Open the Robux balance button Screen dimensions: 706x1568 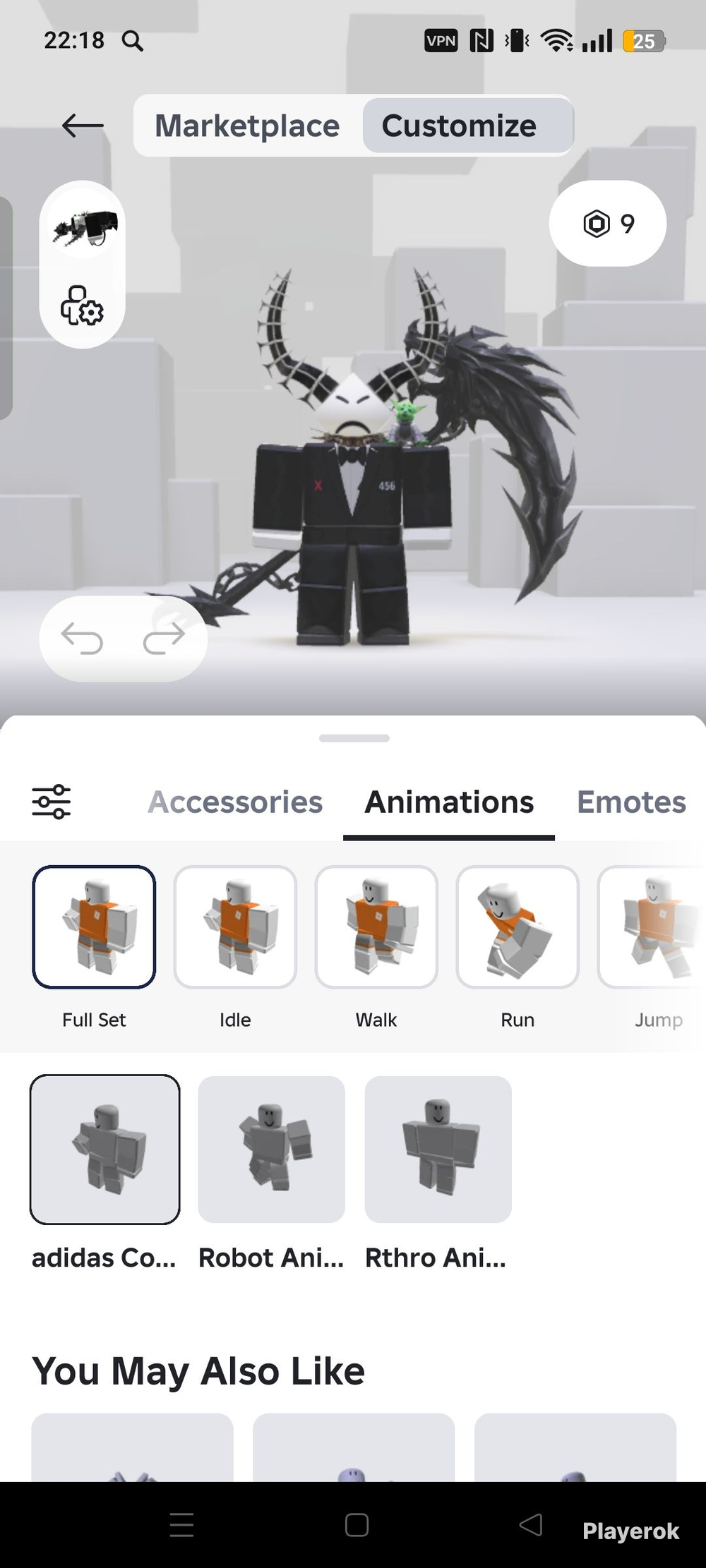point(607,224)
